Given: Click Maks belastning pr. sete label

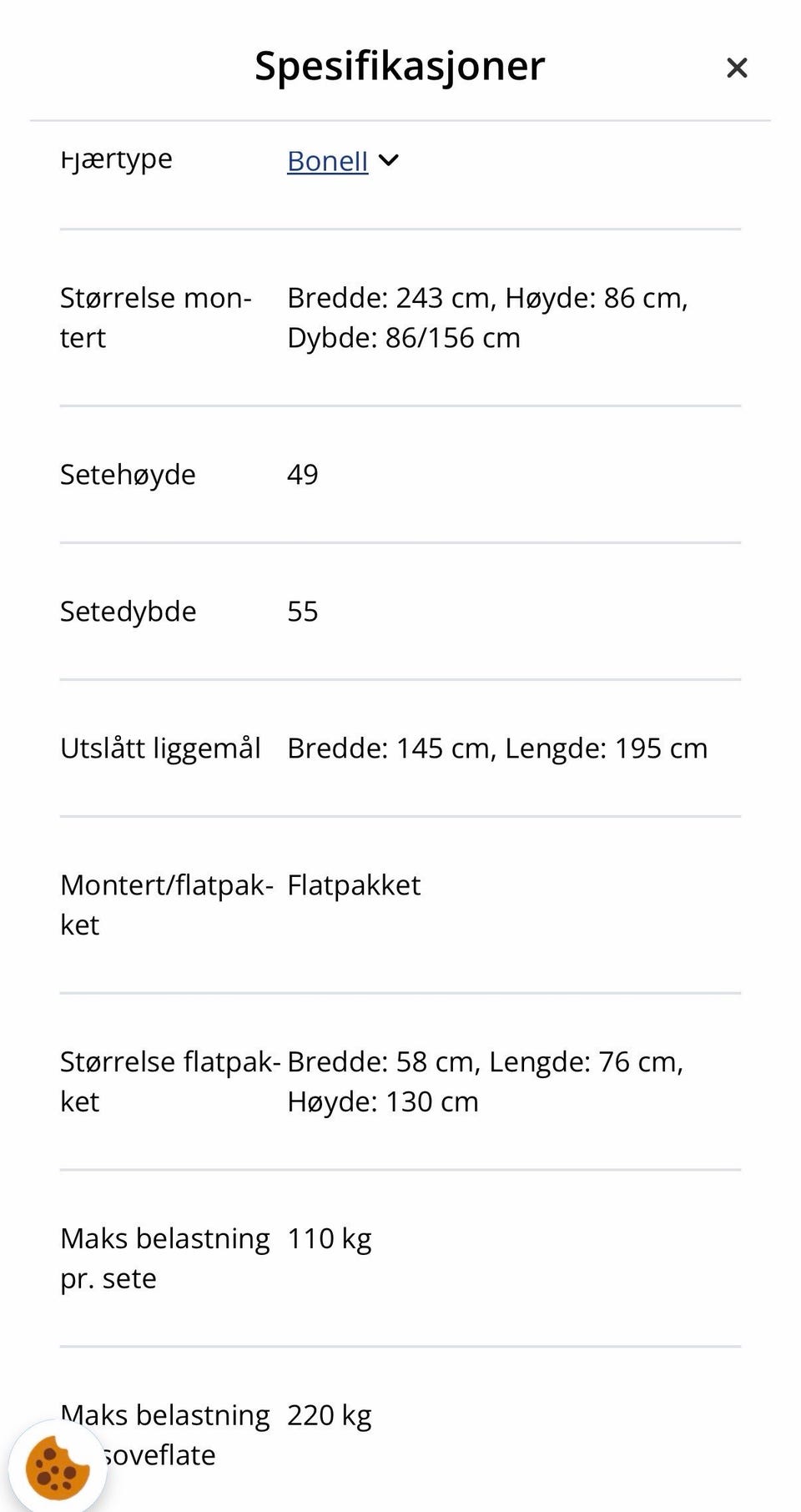Looking at the screenshot, I should tap(164, 1257).
